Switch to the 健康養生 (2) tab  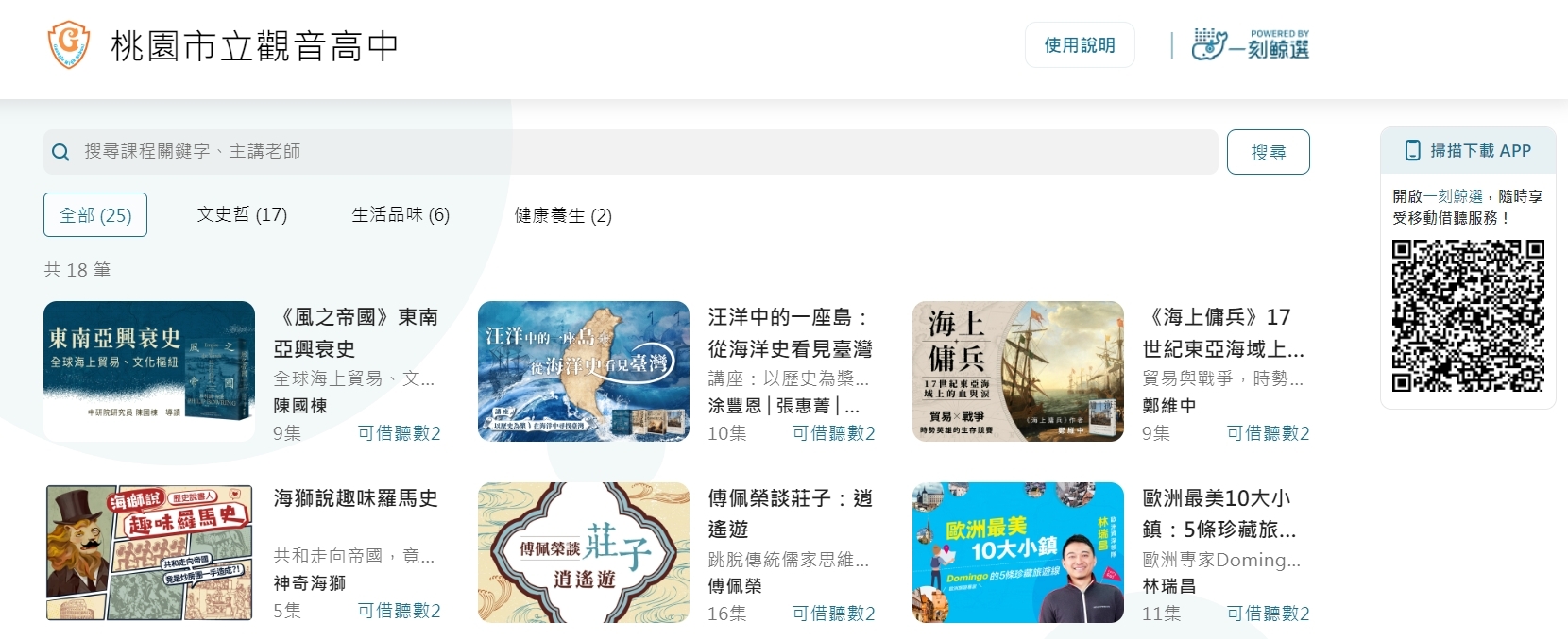(563, 216)
